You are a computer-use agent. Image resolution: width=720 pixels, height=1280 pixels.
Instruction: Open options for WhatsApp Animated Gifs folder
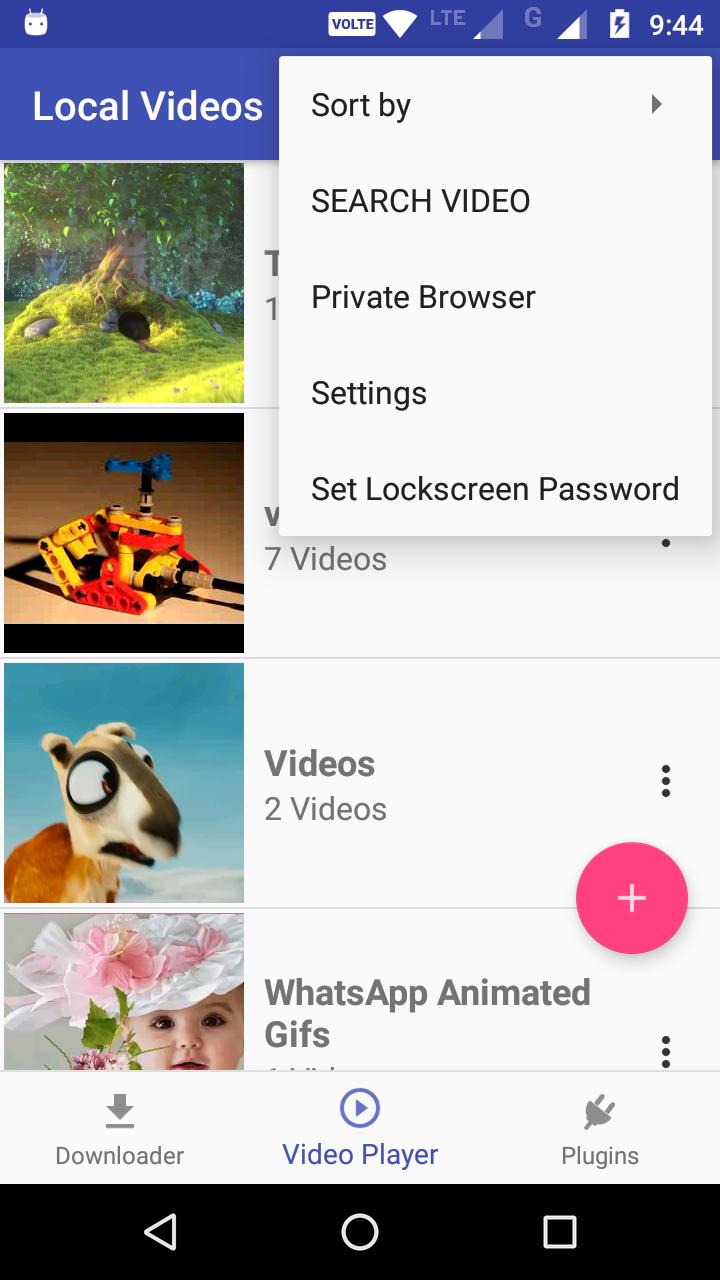coord(666,1050)
